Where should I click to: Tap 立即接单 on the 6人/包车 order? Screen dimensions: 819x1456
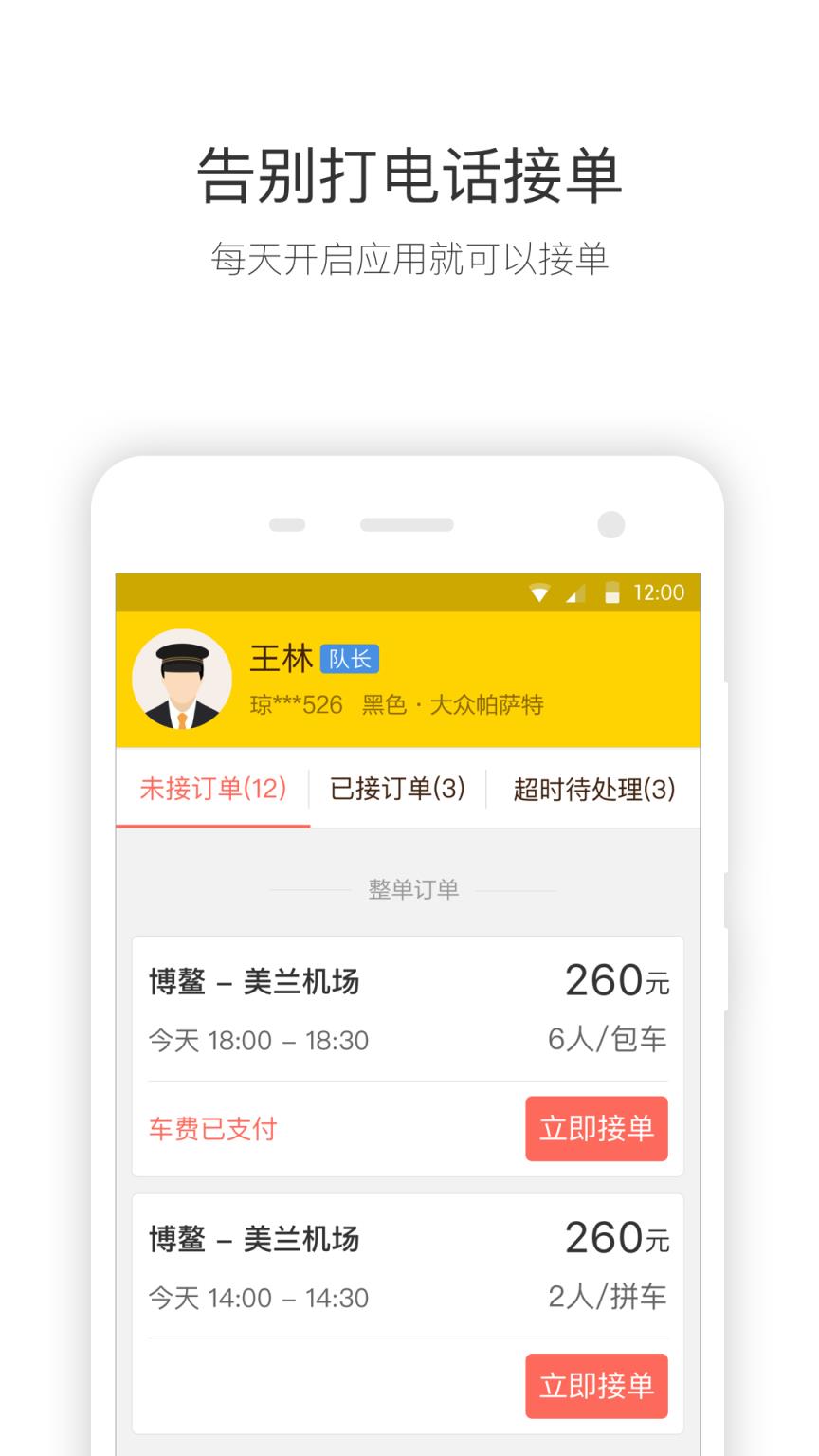596,1128
